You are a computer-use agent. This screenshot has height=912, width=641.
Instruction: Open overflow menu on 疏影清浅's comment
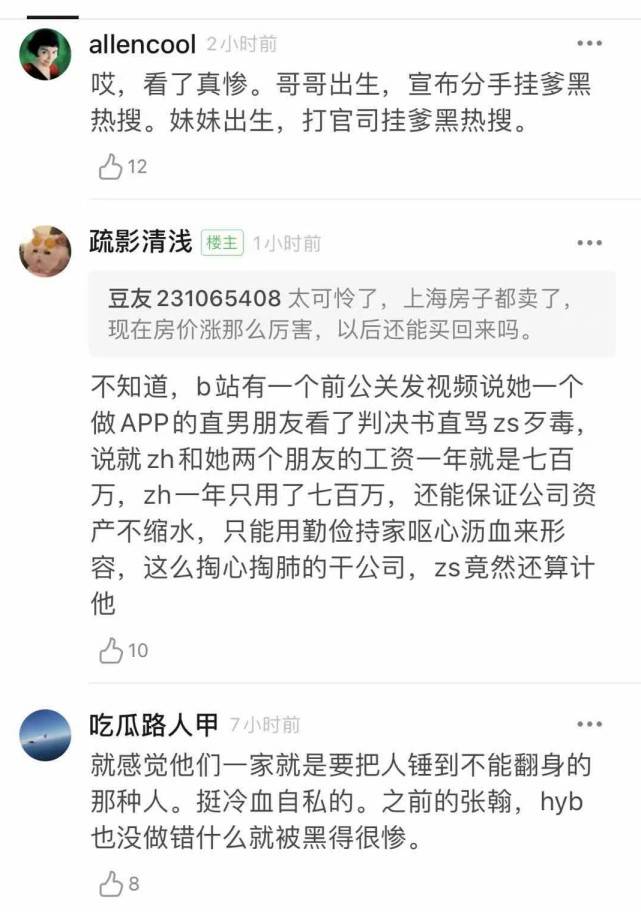pyautogui.click(x=590, y=243)
